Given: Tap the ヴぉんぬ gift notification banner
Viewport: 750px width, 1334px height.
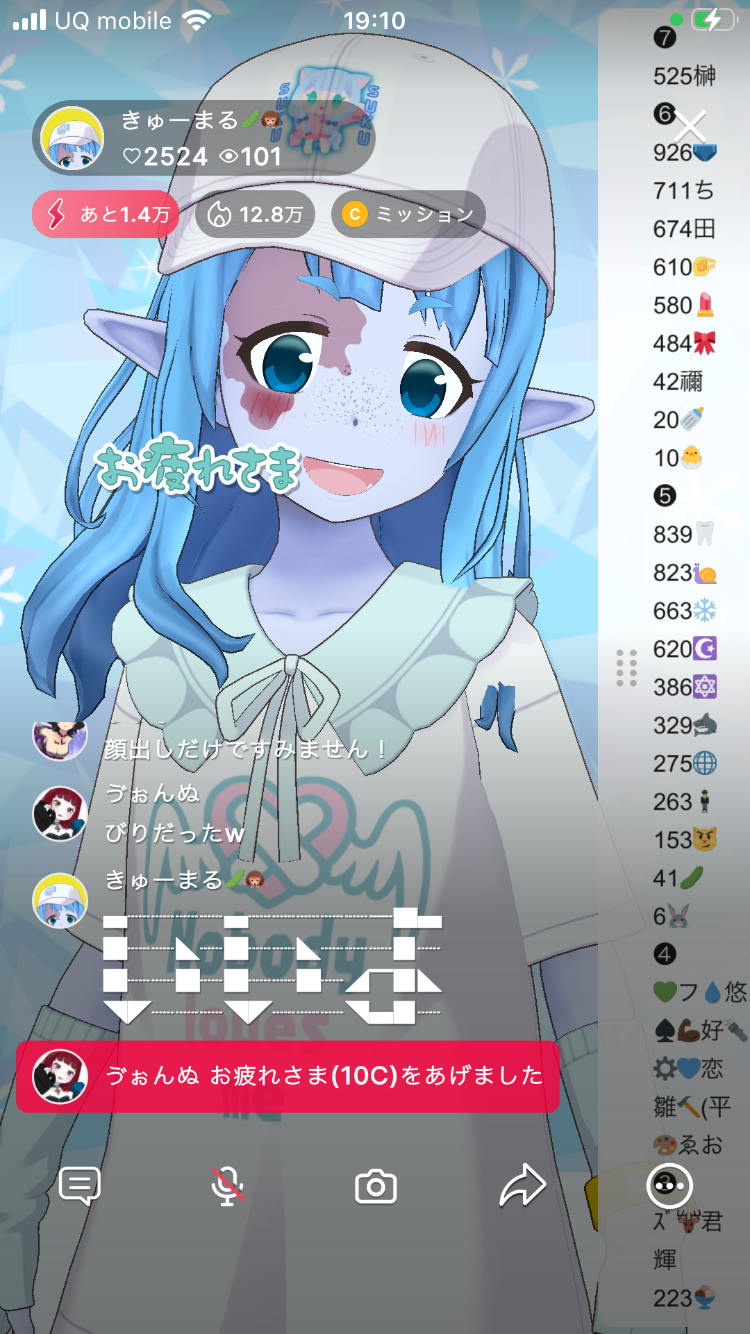Looking at the screenshot, I should (x=287, y=1076).
